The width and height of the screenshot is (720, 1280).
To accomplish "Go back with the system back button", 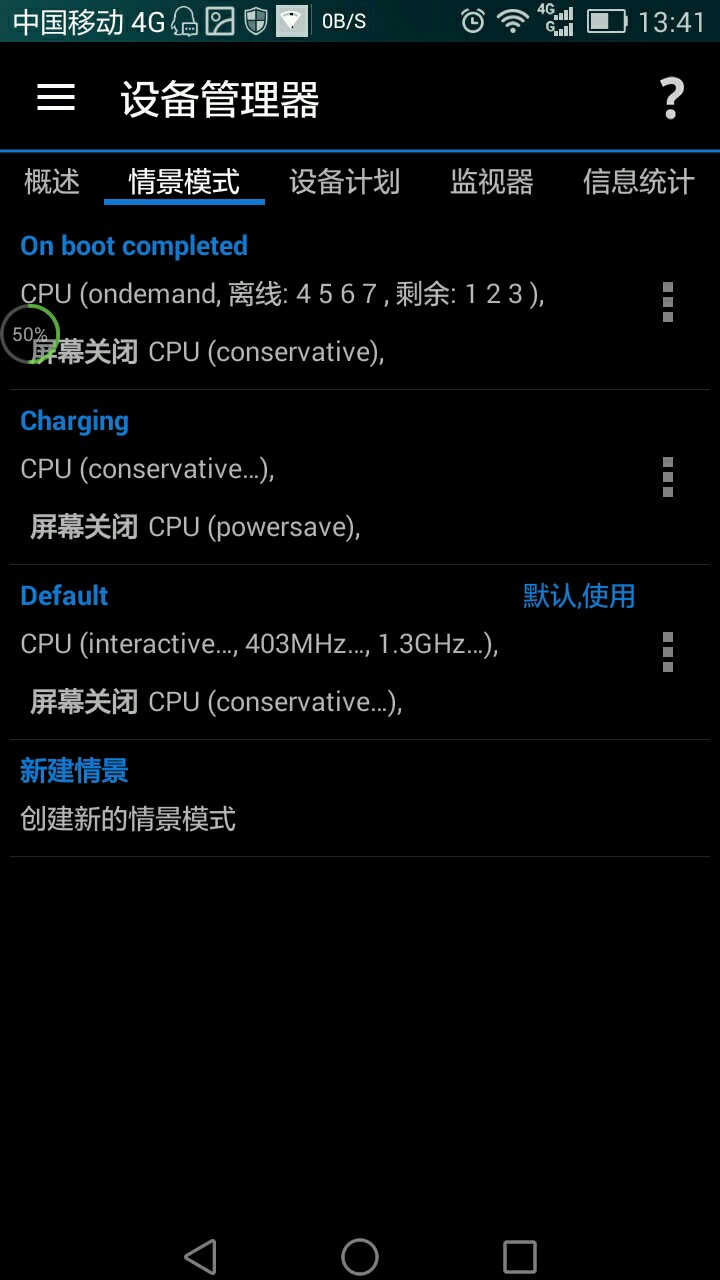I will [x=201, y=1256].
